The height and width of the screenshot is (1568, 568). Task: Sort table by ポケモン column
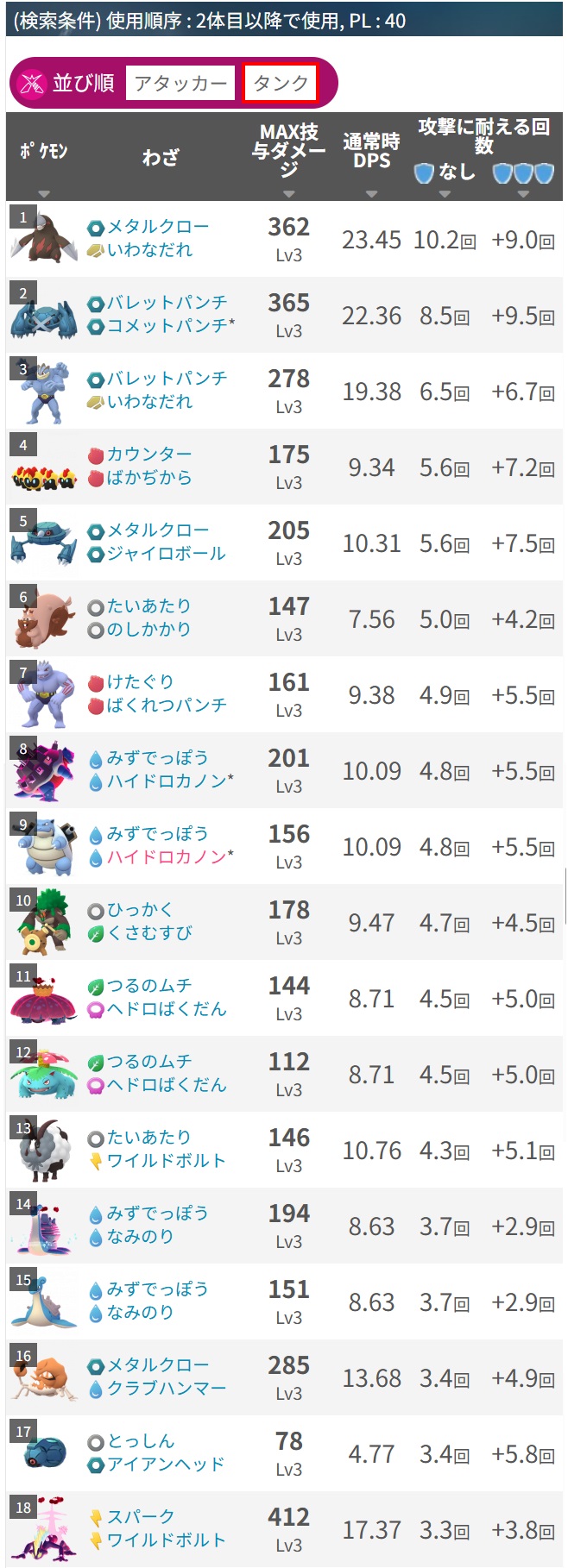click(x=44, y=157)
